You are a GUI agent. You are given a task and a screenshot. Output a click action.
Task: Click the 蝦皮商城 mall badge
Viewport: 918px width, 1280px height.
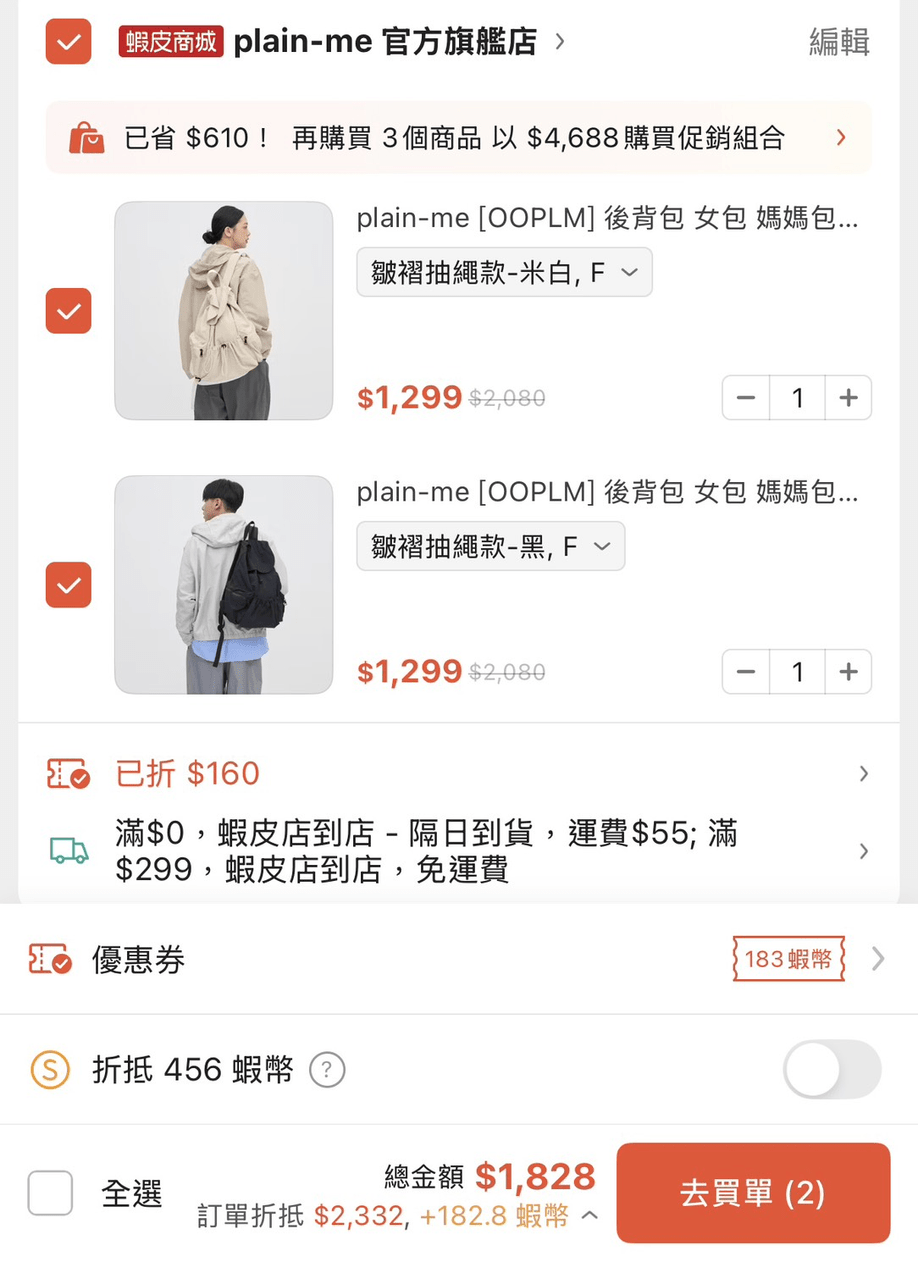(170, 42)
